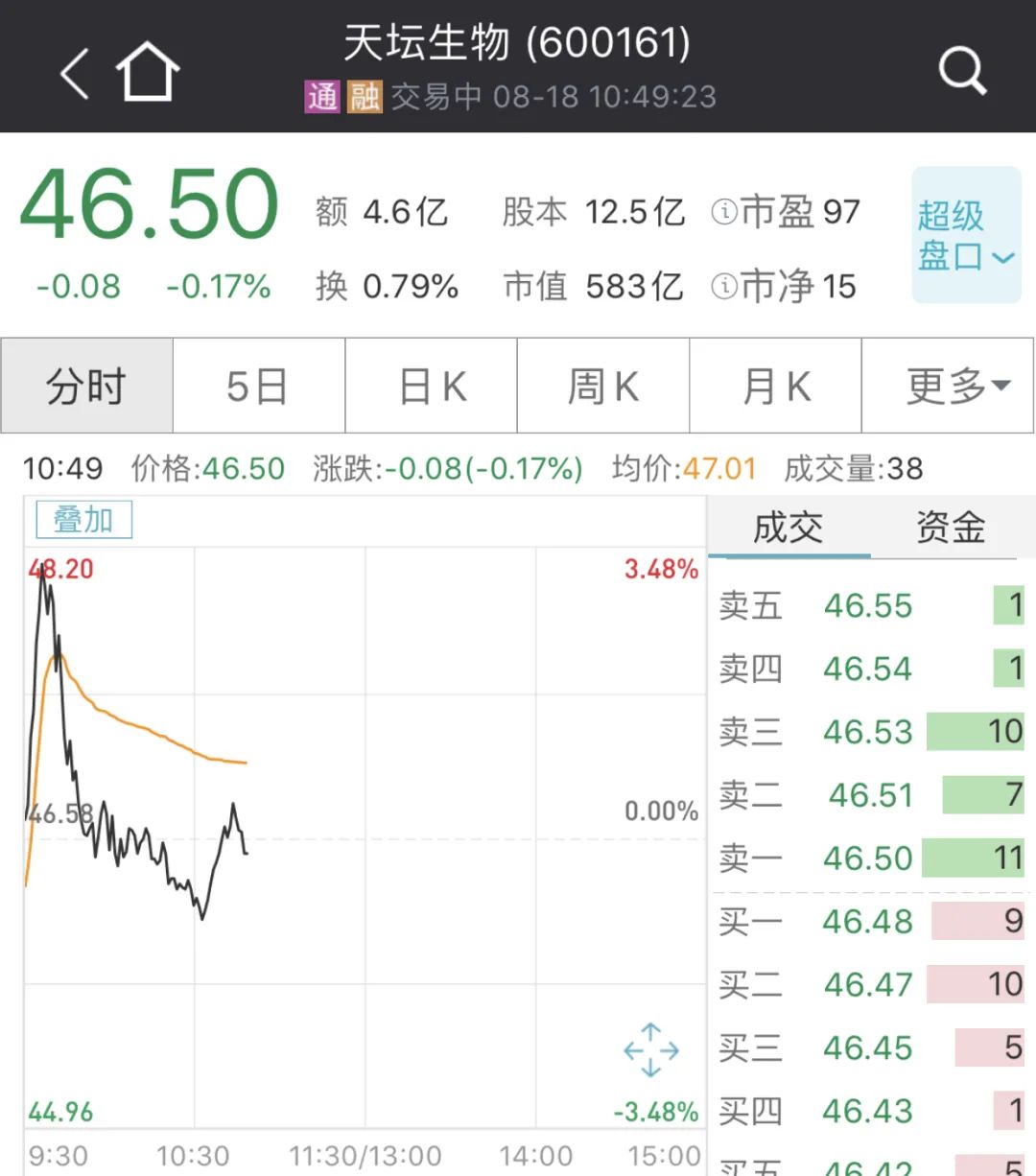Show the 日K chart

point(432,387)
